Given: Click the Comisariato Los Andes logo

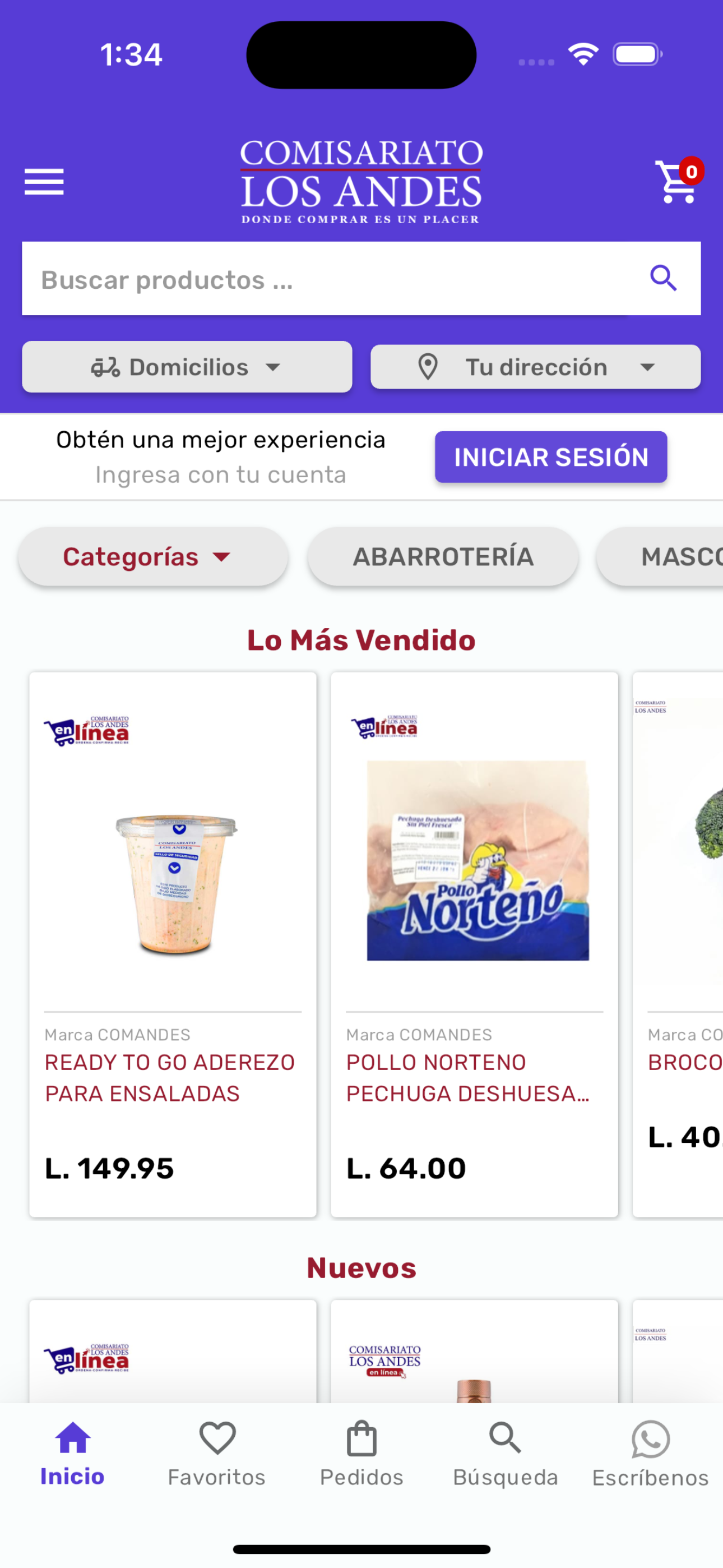Looking at the screenshot, I should (x=361, y=180).
